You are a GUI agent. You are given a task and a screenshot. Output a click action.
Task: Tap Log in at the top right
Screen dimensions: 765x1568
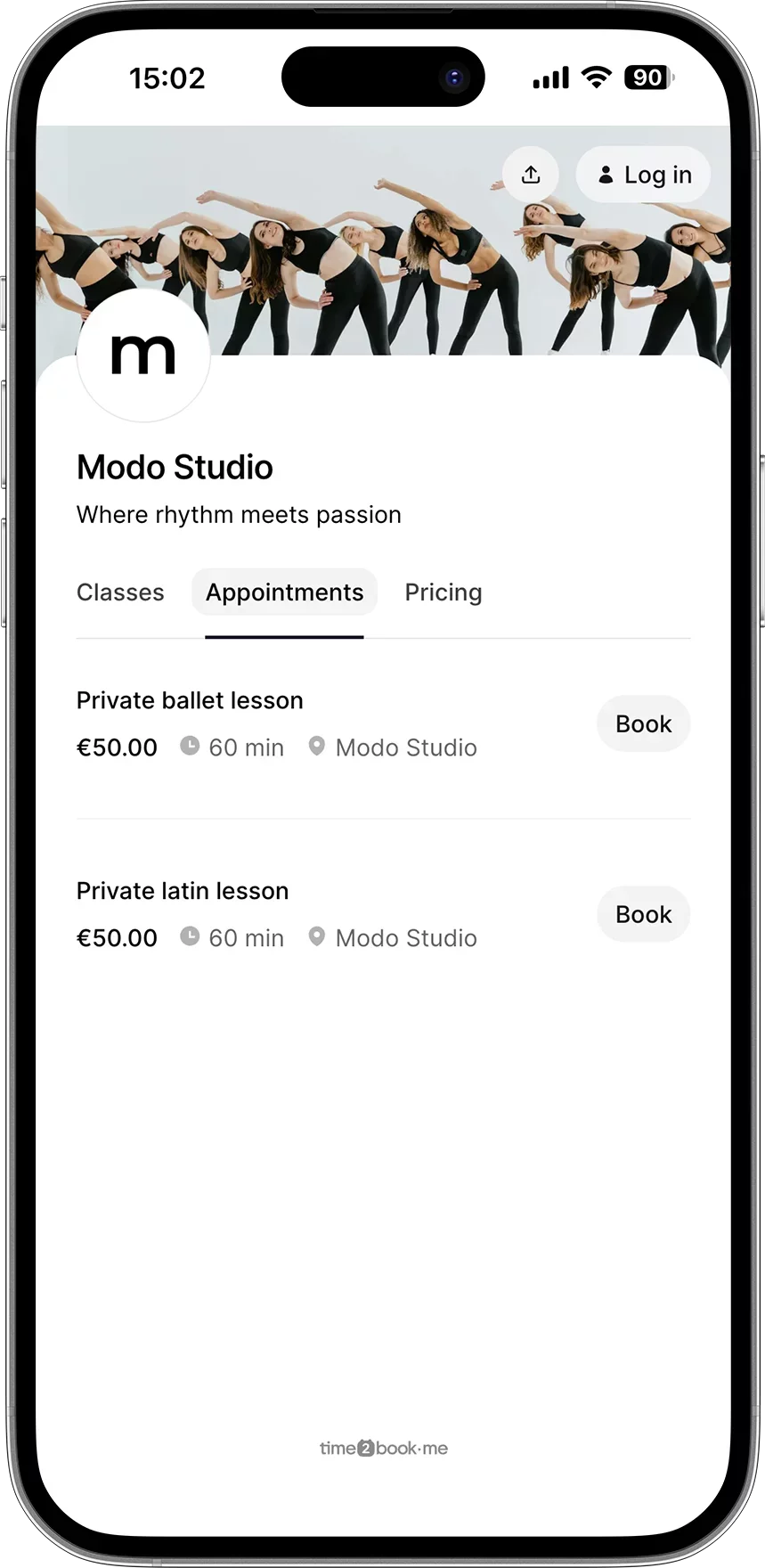(x=643, y=175)
